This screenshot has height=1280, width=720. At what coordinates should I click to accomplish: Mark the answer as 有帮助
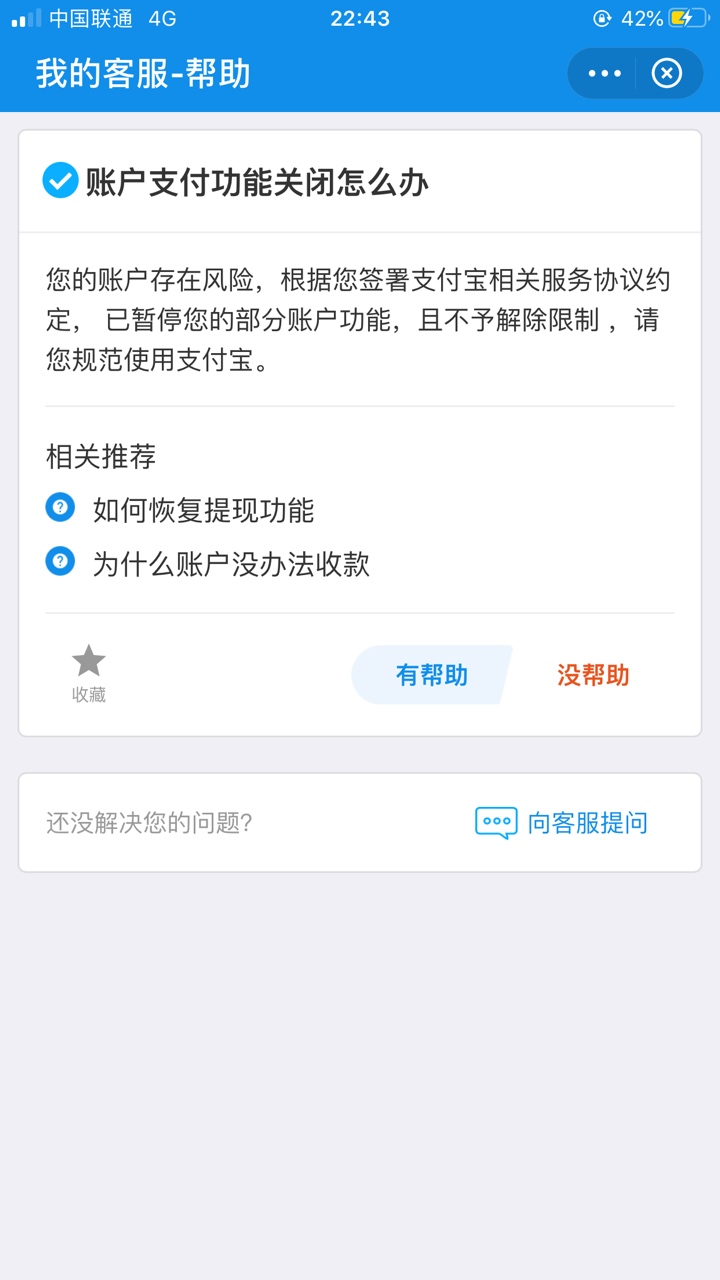point(431,675)
